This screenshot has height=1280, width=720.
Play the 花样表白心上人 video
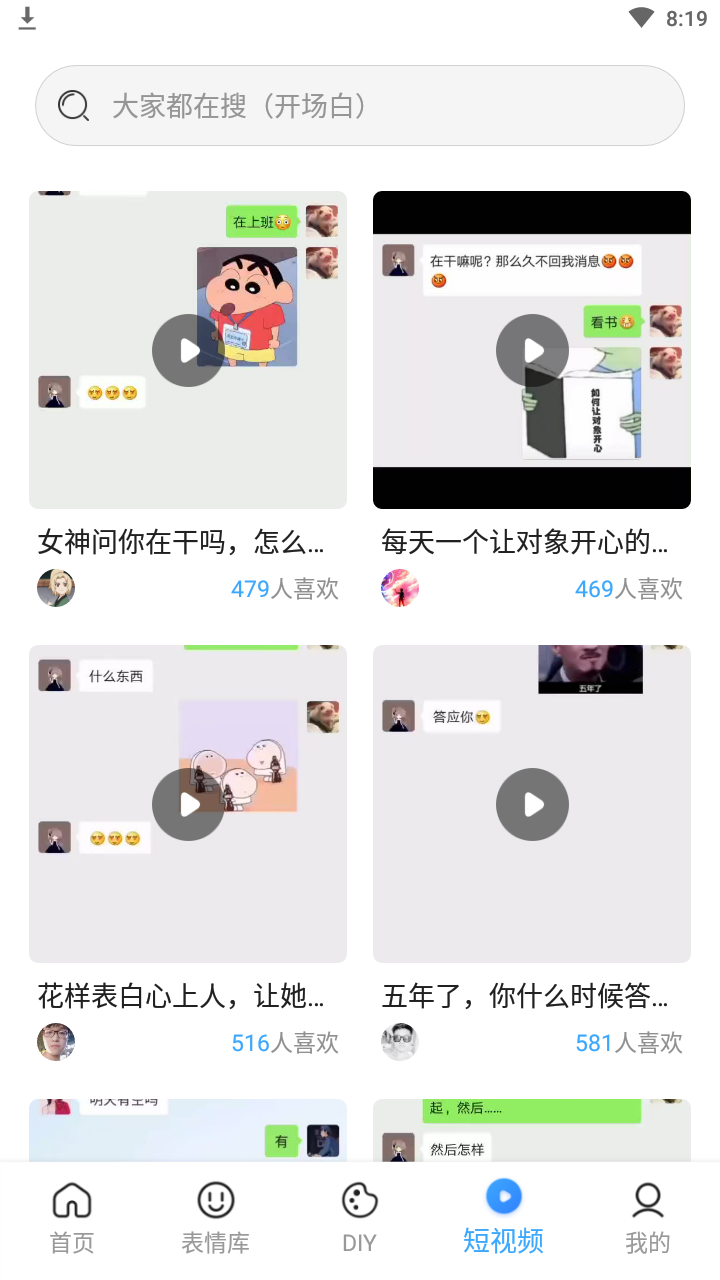188,804
